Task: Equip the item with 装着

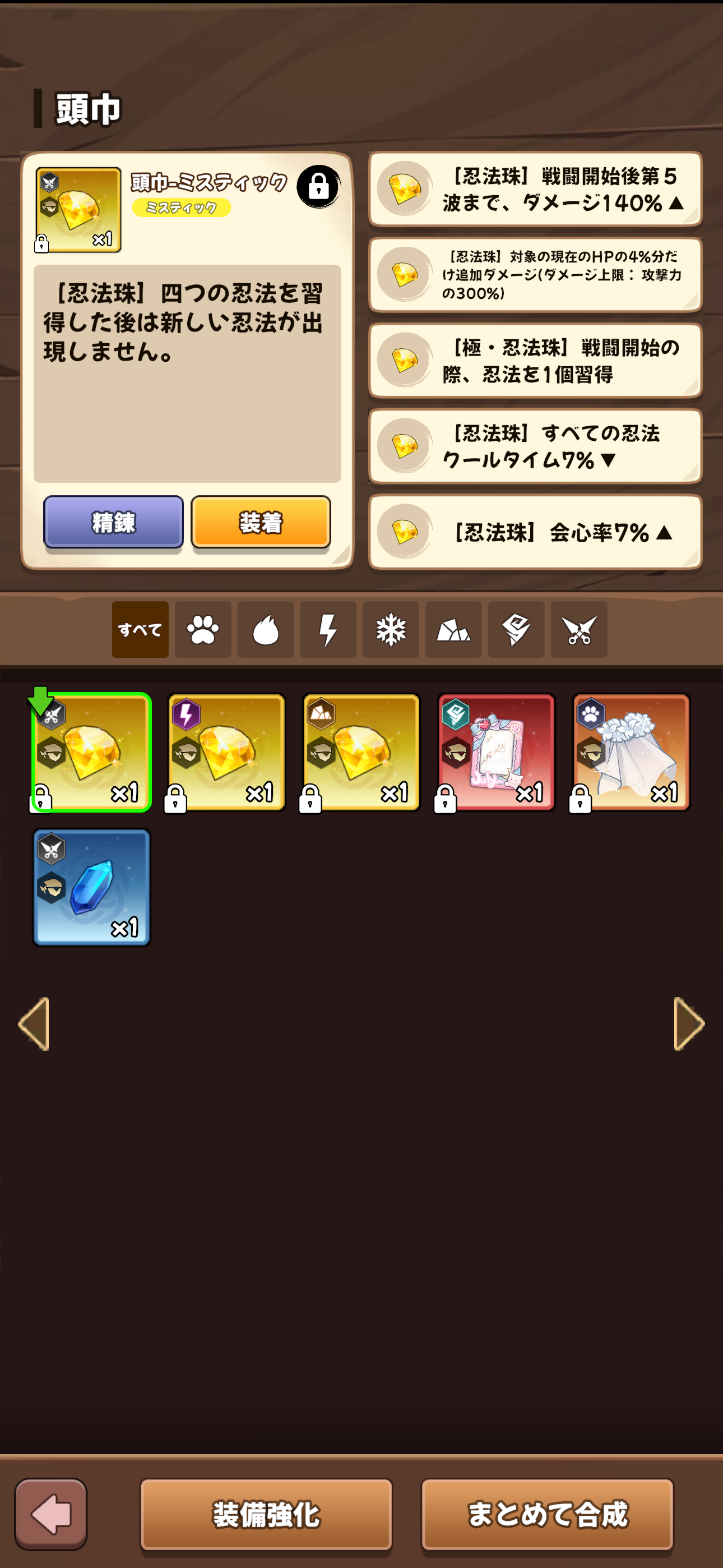Action: (x=261, y=522)
